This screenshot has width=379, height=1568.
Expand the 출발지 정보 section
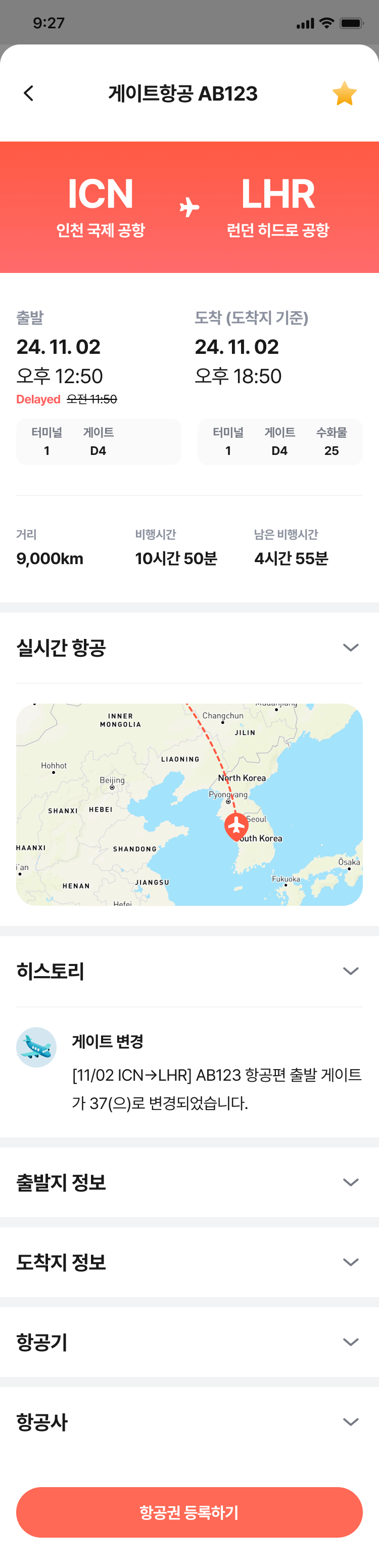[350, 1182]
